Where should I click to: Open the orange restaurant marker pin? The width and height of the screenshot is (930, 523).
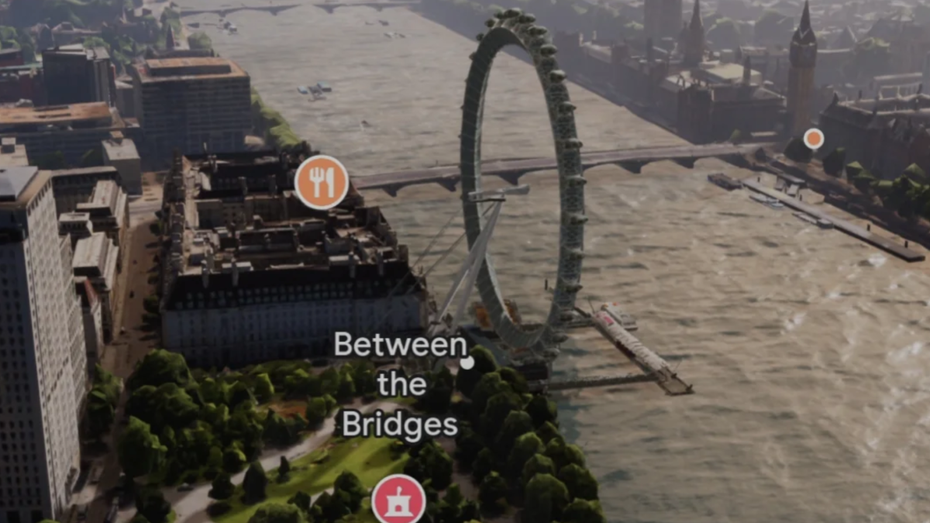tap(321, 182)
